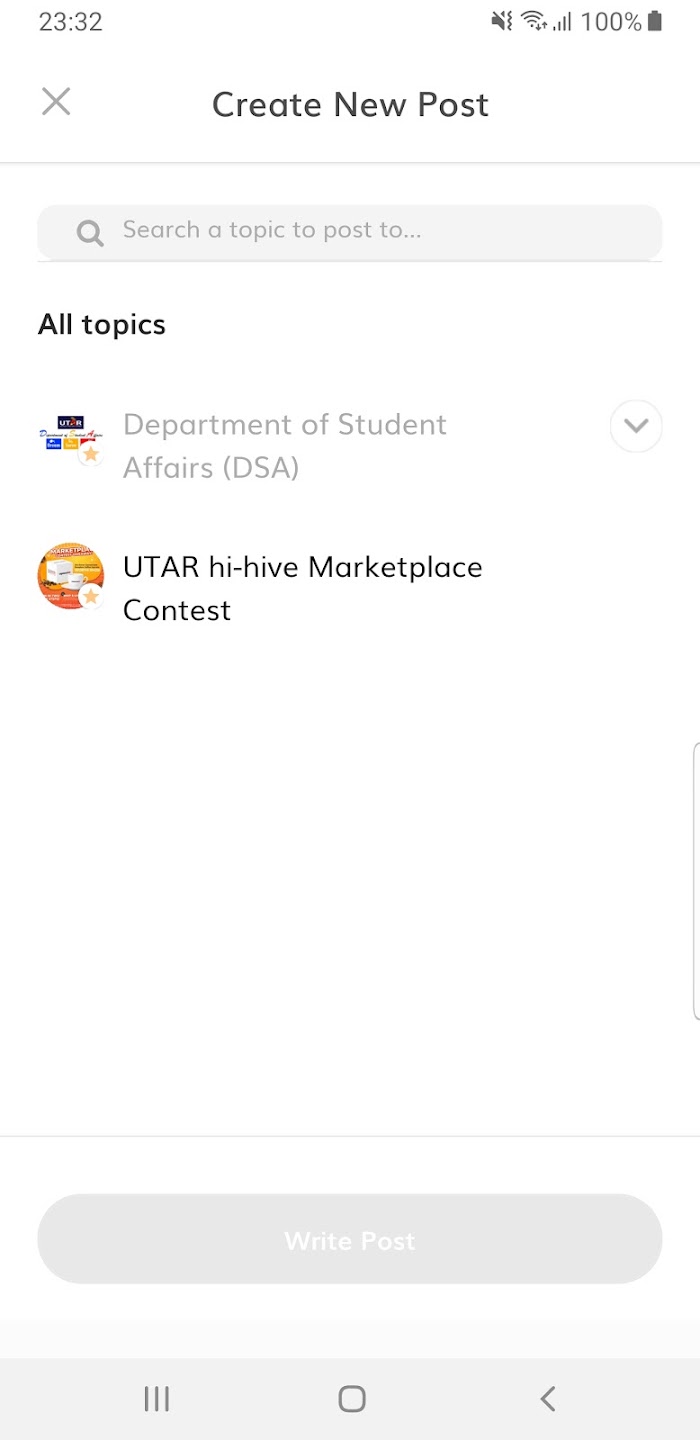Tap the Write Post button
The height and width of the screenshot is (1440, 700).
(x=350, y=1239)
